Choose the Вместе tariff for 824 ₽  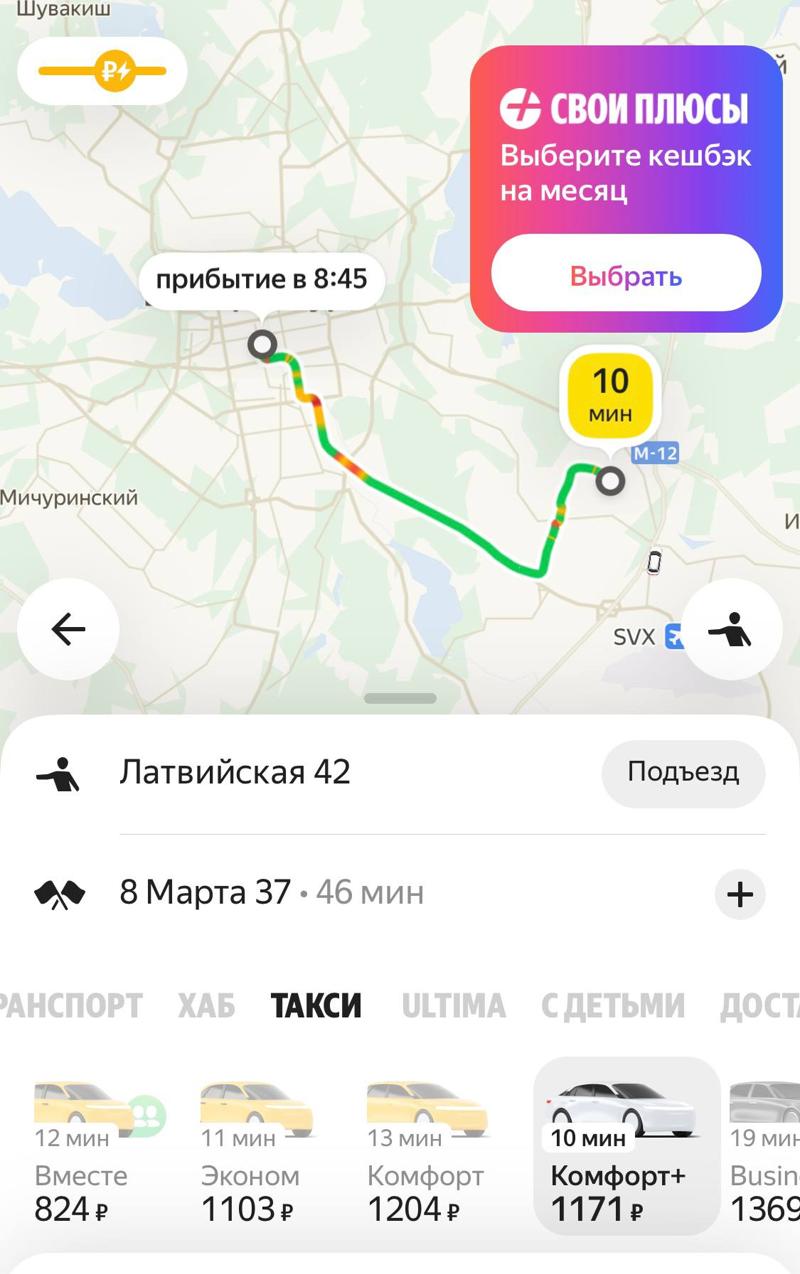coord(92,1150)
